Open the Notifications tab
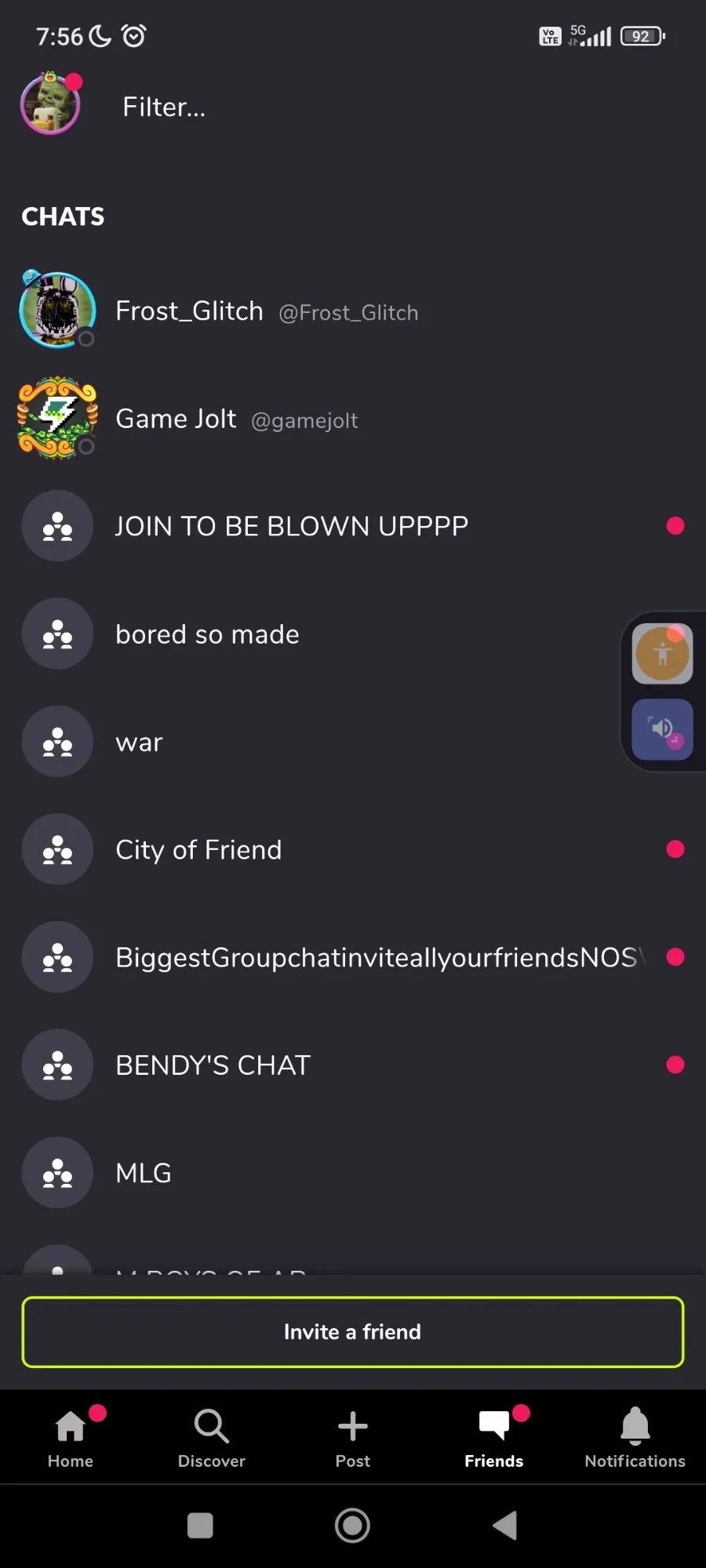The width and height of the screenshot is (706, 1568). [x=635, y=1438]
